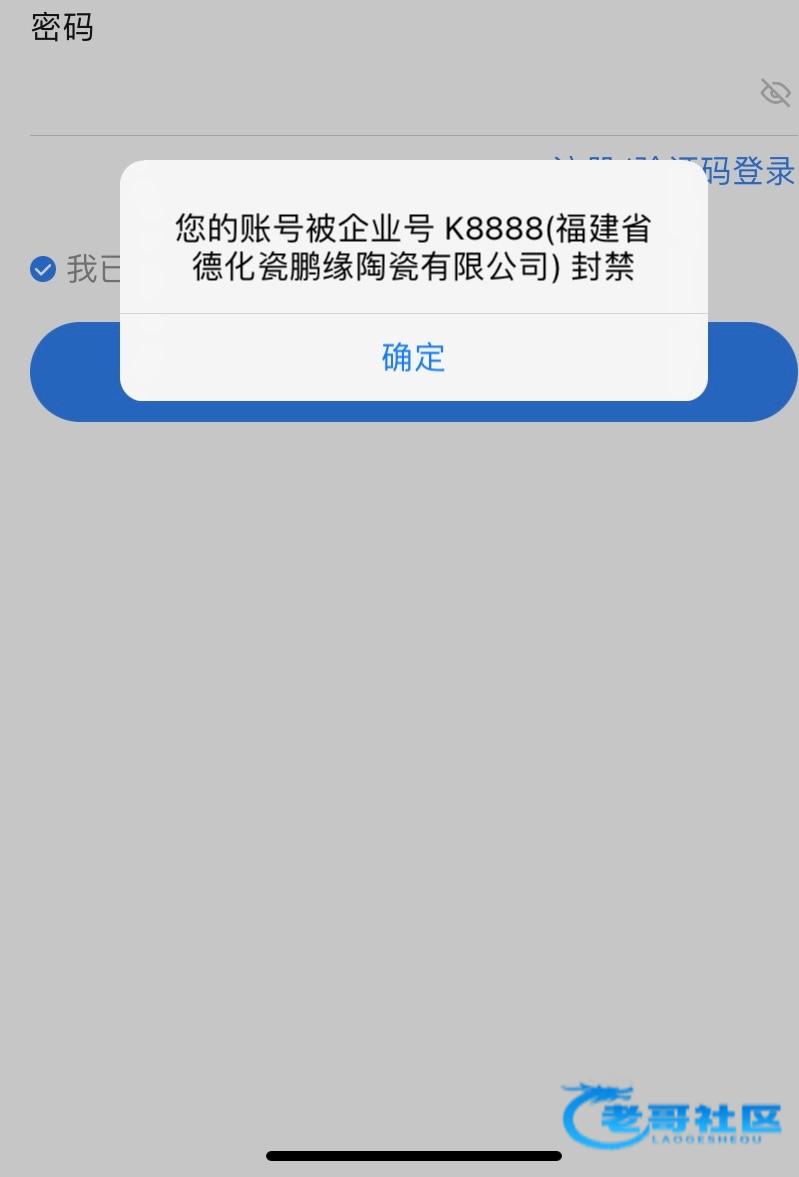The image size is (799, 1177).
Task: Confirm the account ban alert with 确定
Action: pos(413,357)
